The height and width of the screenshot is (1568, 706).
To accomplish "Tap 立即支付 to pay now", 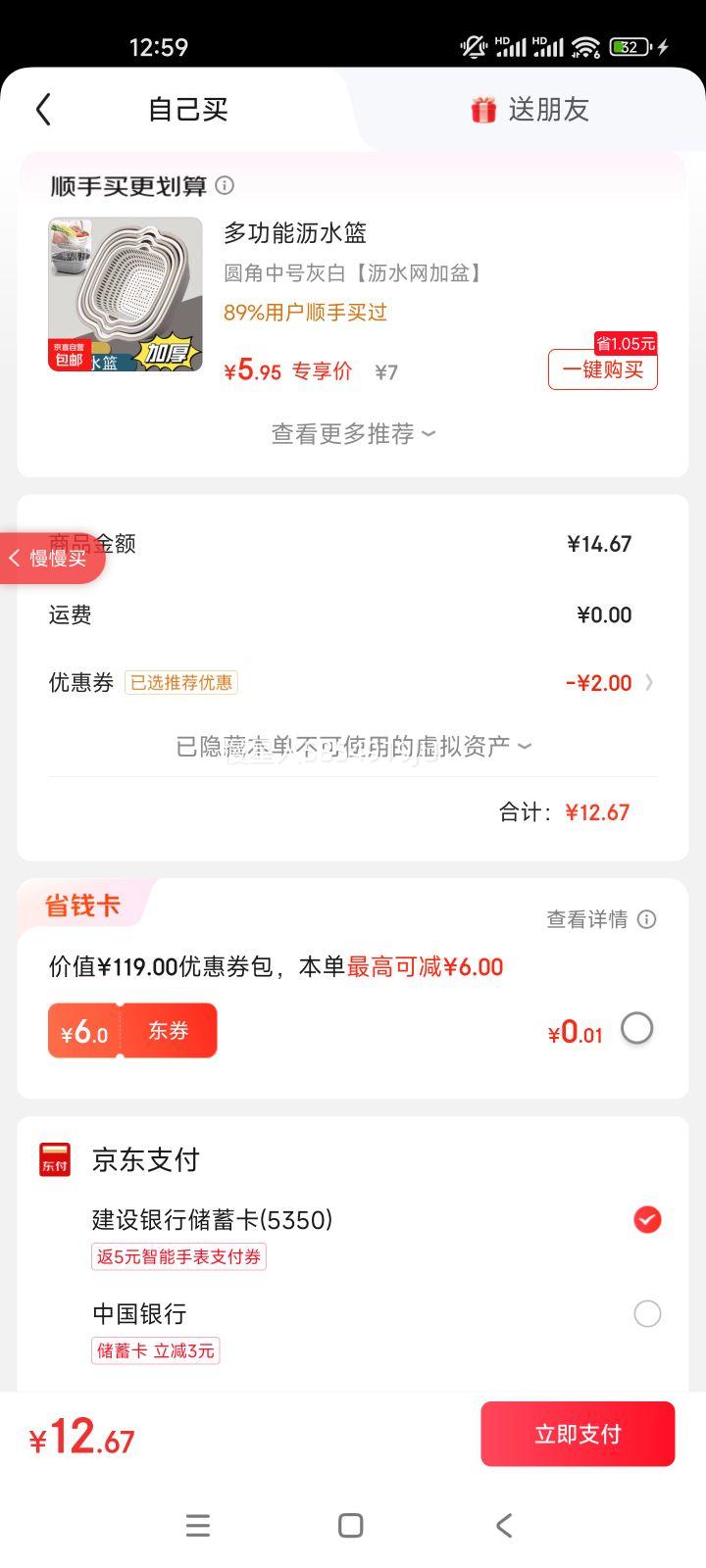I will tap(578, 1433).
